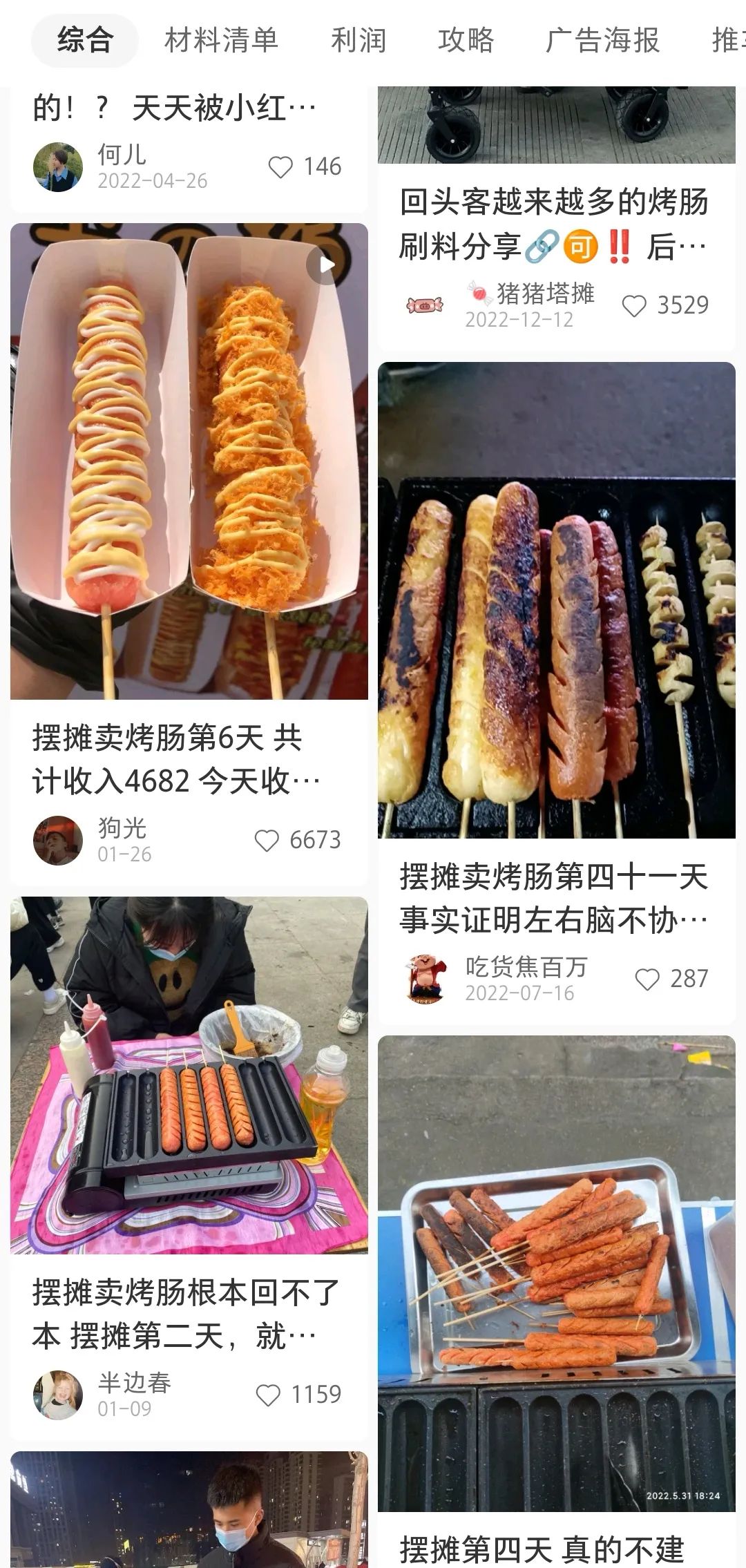Viewport: 746px width, 1568px height.
Task: Open 猪猪塔摊's profile avatar
Action: [x=425, y=306]
